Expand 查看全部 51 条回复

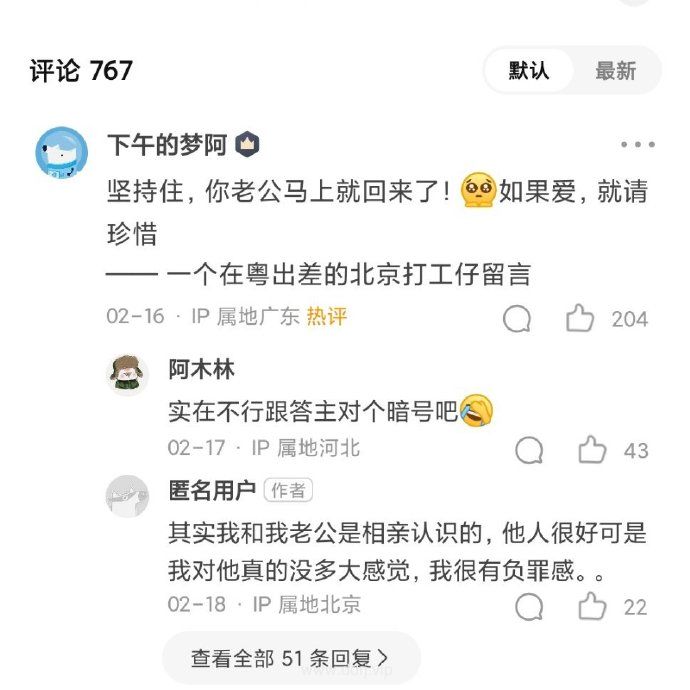pos(290,658)
